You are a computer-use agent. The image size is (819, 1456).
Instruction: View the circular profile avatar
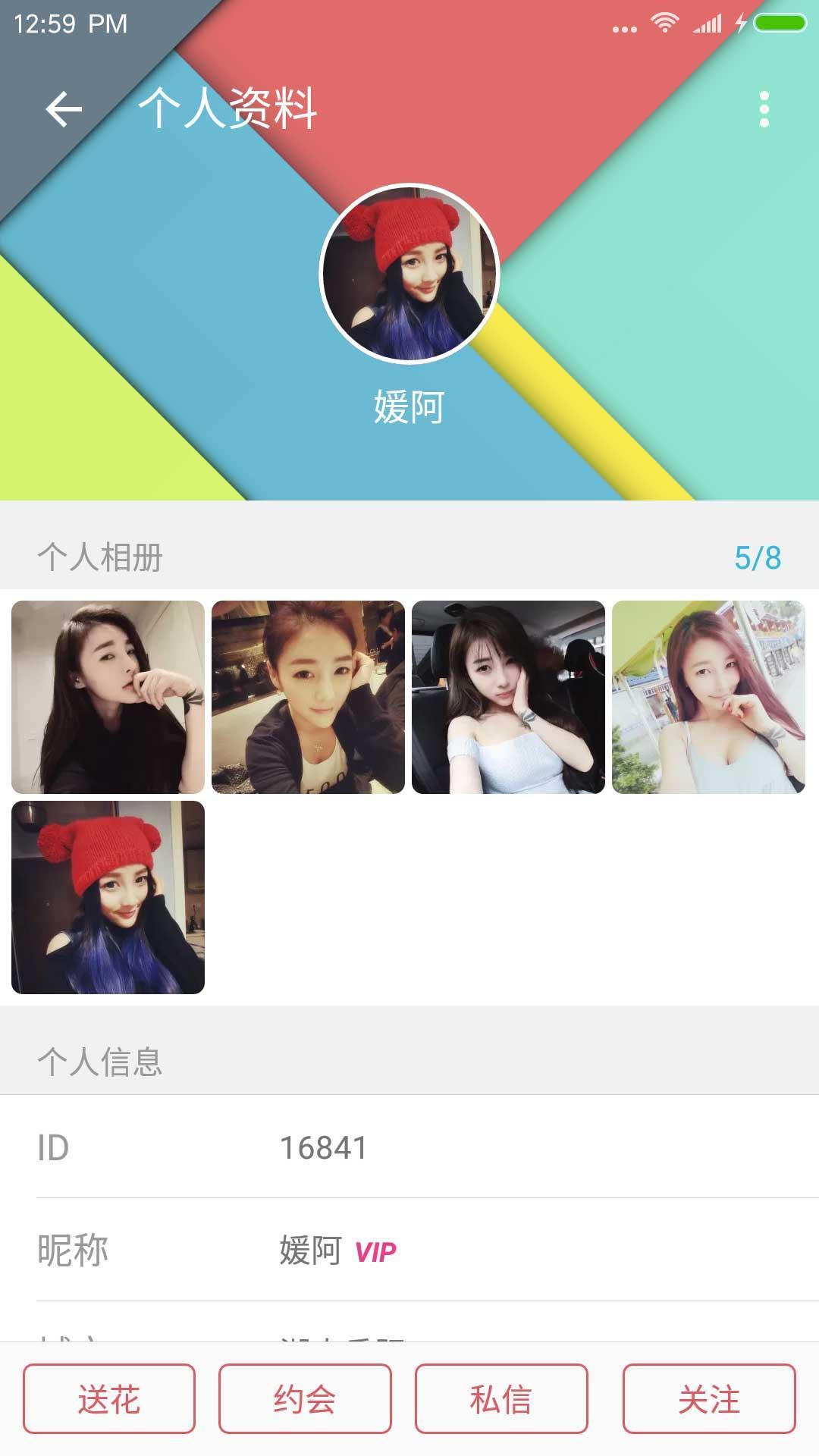tap(409, 273)
